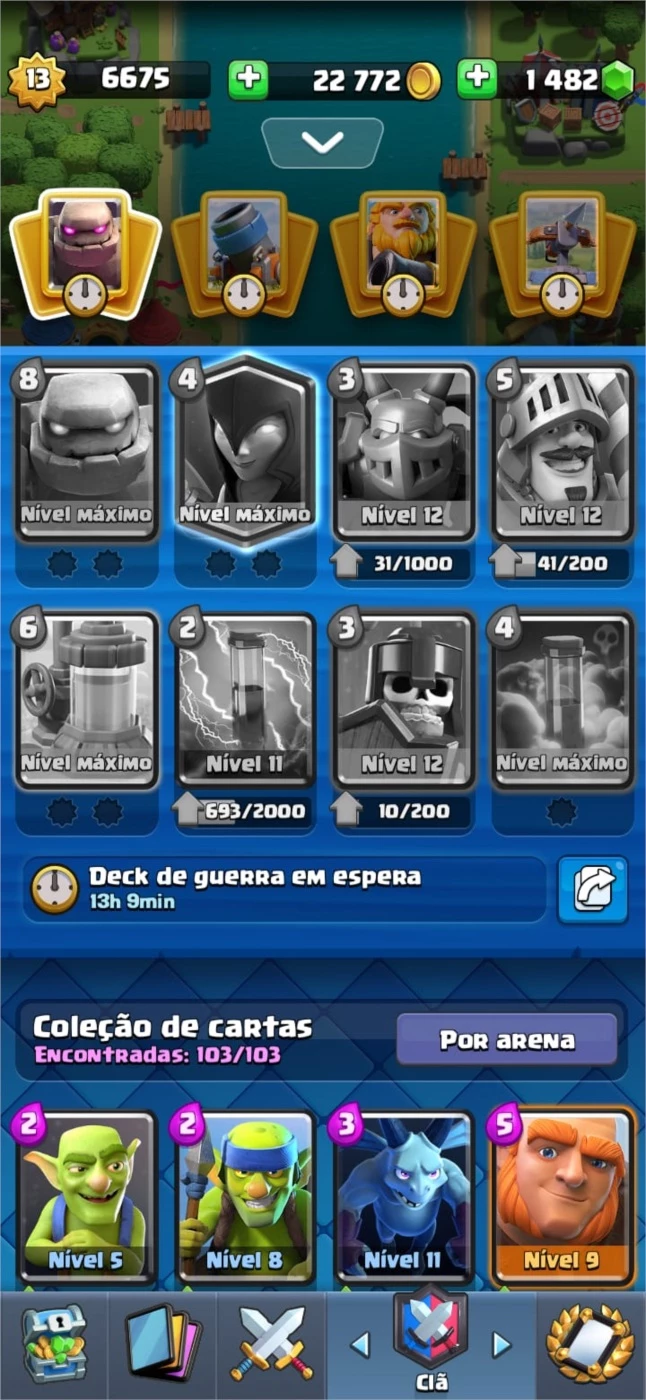The image size is (646, 1400).
Task: Tap the plus button to add gems
Action: pyautogui.click(x=477, y=80)
